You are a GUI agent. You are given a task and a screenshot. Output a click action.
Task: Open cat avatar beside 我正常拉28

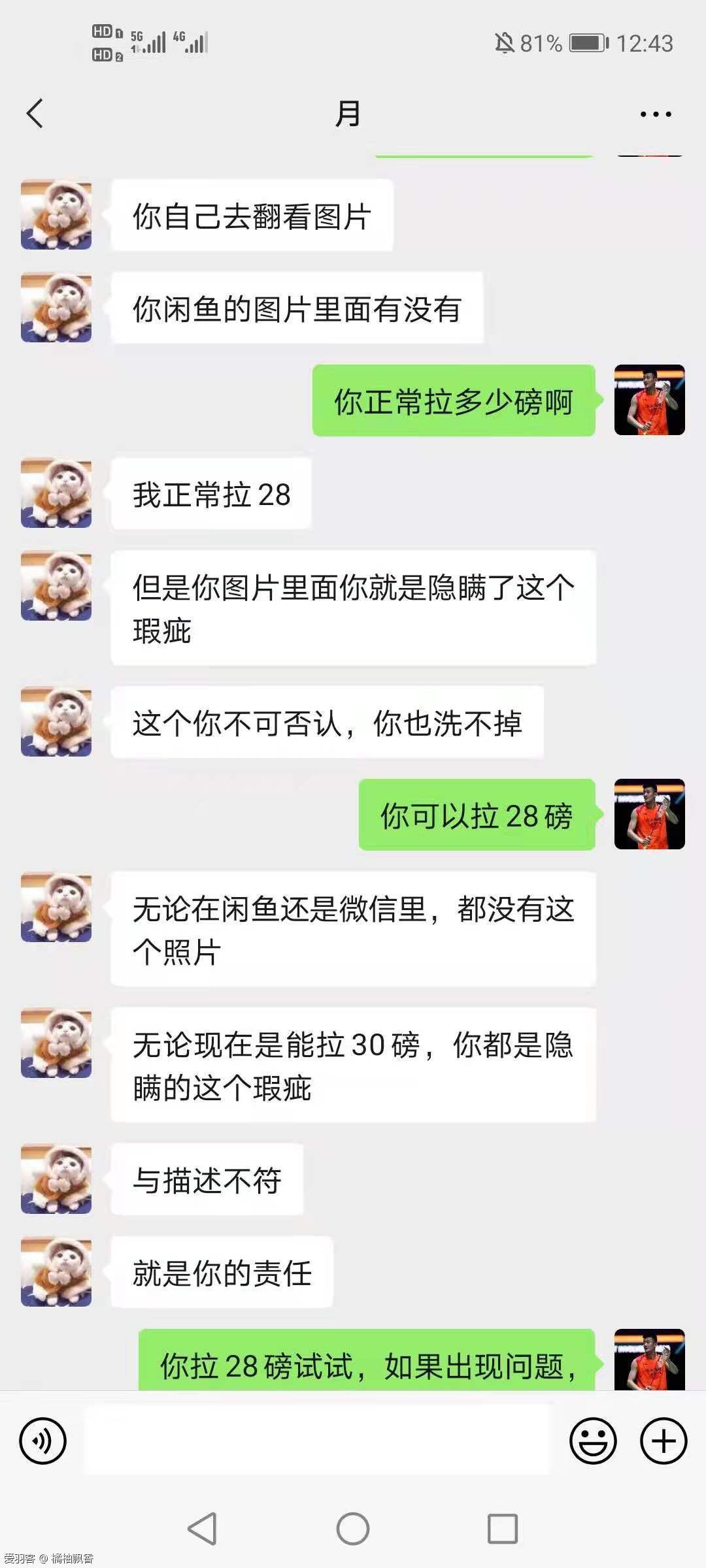click(x=56, y=493)
